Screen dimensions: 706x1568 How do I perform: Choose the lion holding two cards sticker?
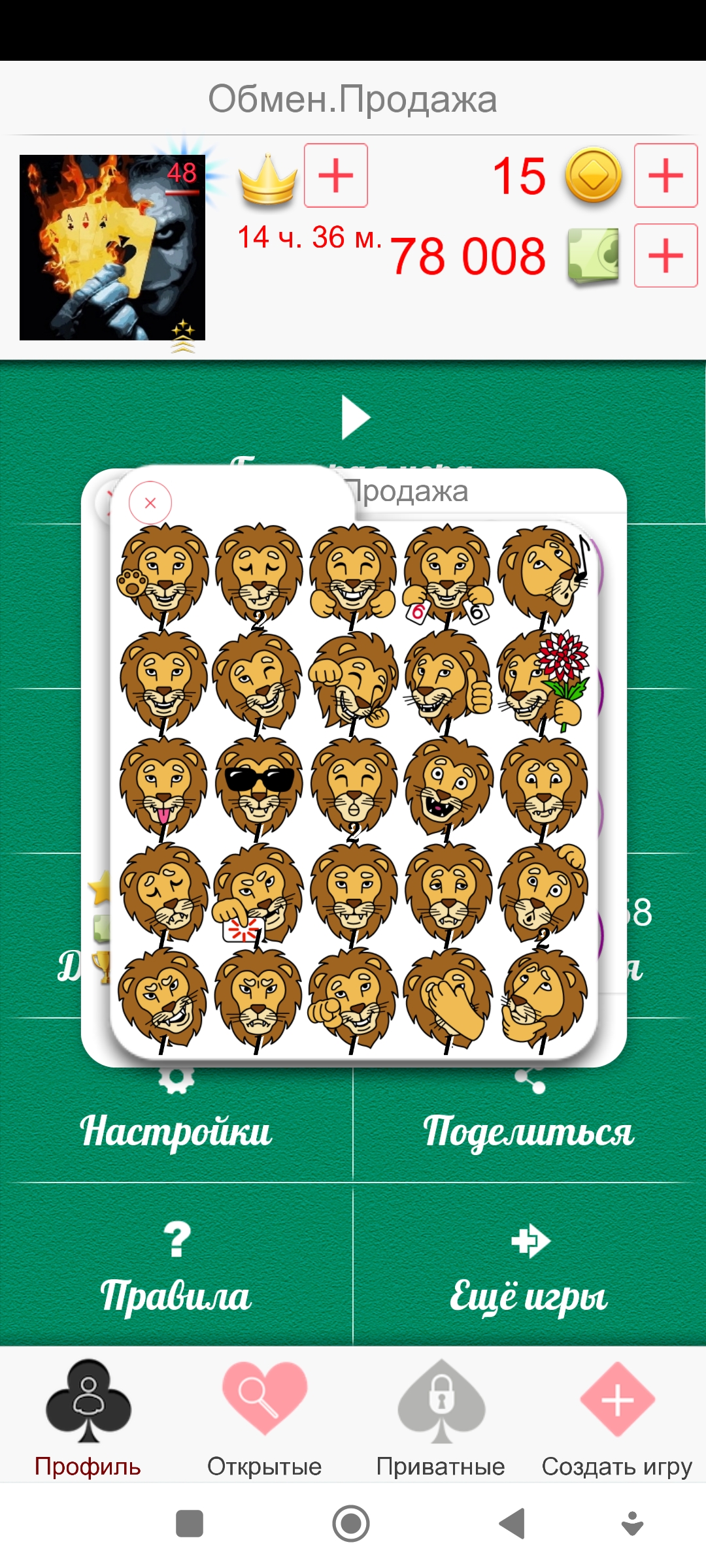(448, 575)
